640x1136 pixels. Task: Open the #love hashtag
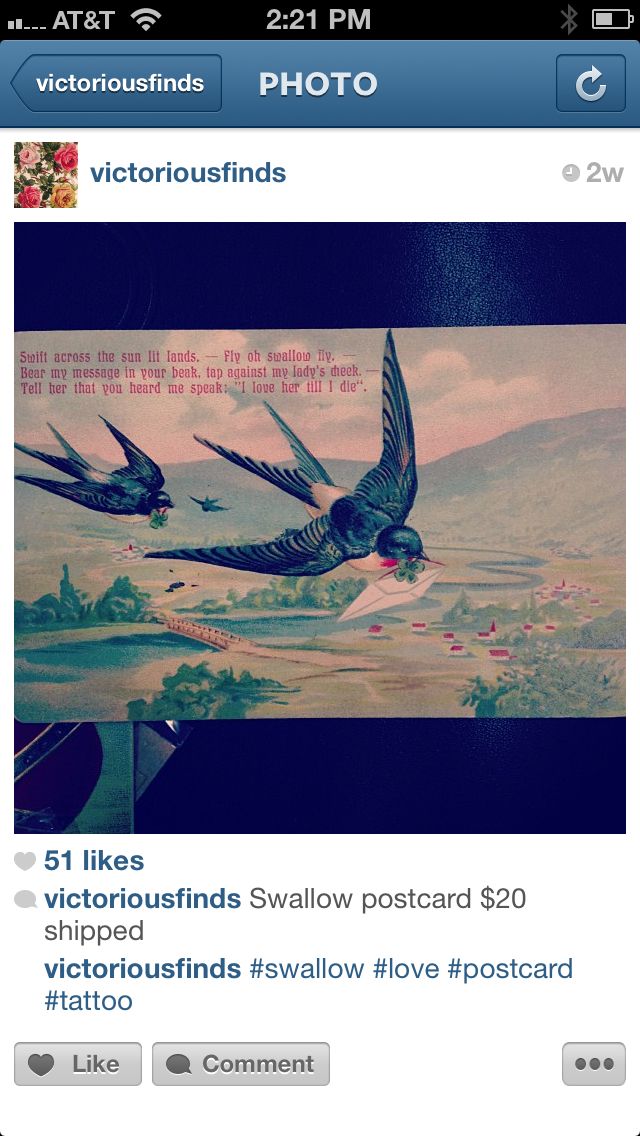[x=406, y=969]
